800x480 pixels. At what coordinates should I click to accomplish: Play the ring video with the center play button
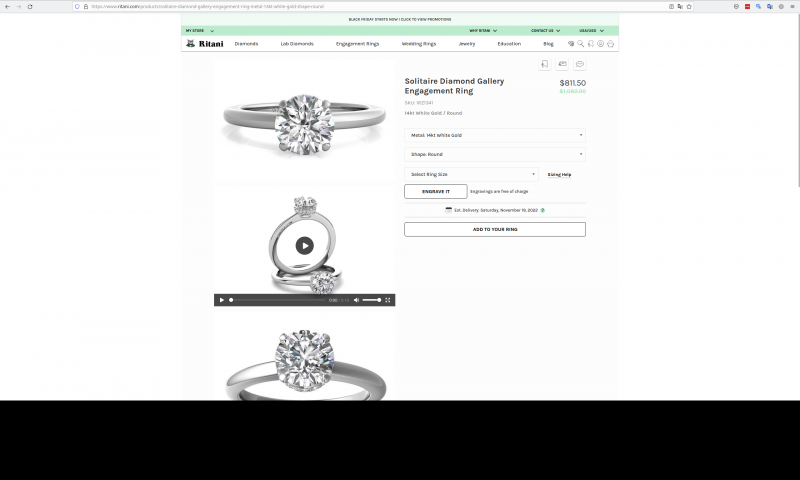pyautogui.click(x=304, y=245)
